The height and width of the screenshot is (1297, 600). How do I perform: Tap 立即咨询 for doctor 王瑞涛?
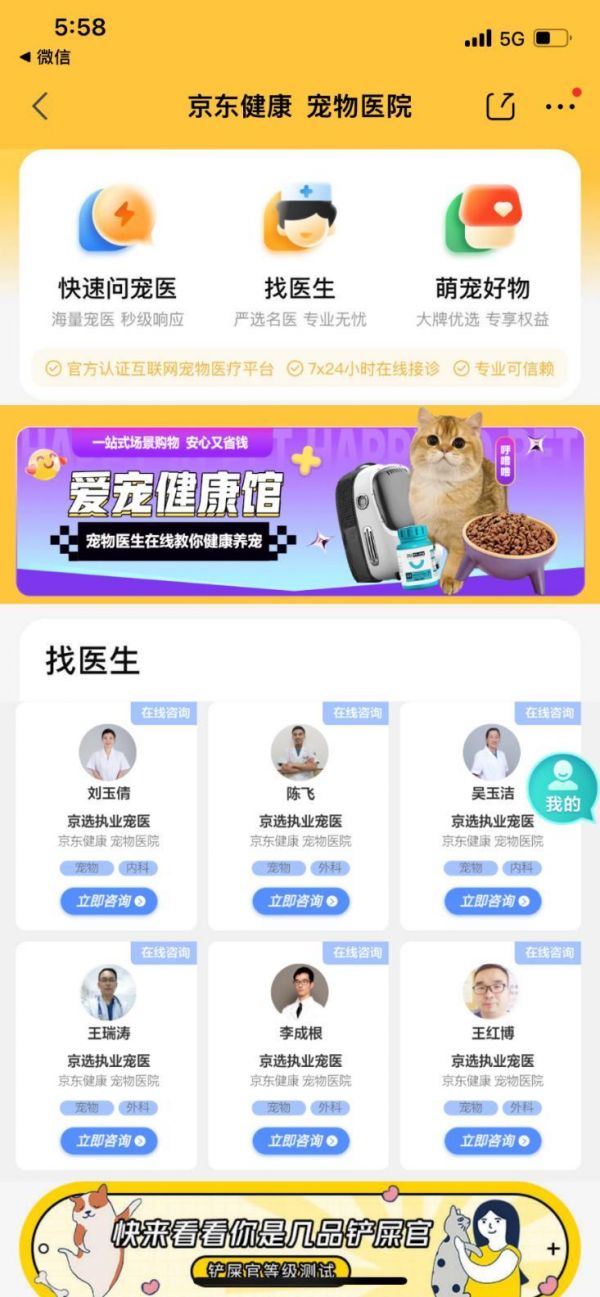click(x=108, y=1141)
